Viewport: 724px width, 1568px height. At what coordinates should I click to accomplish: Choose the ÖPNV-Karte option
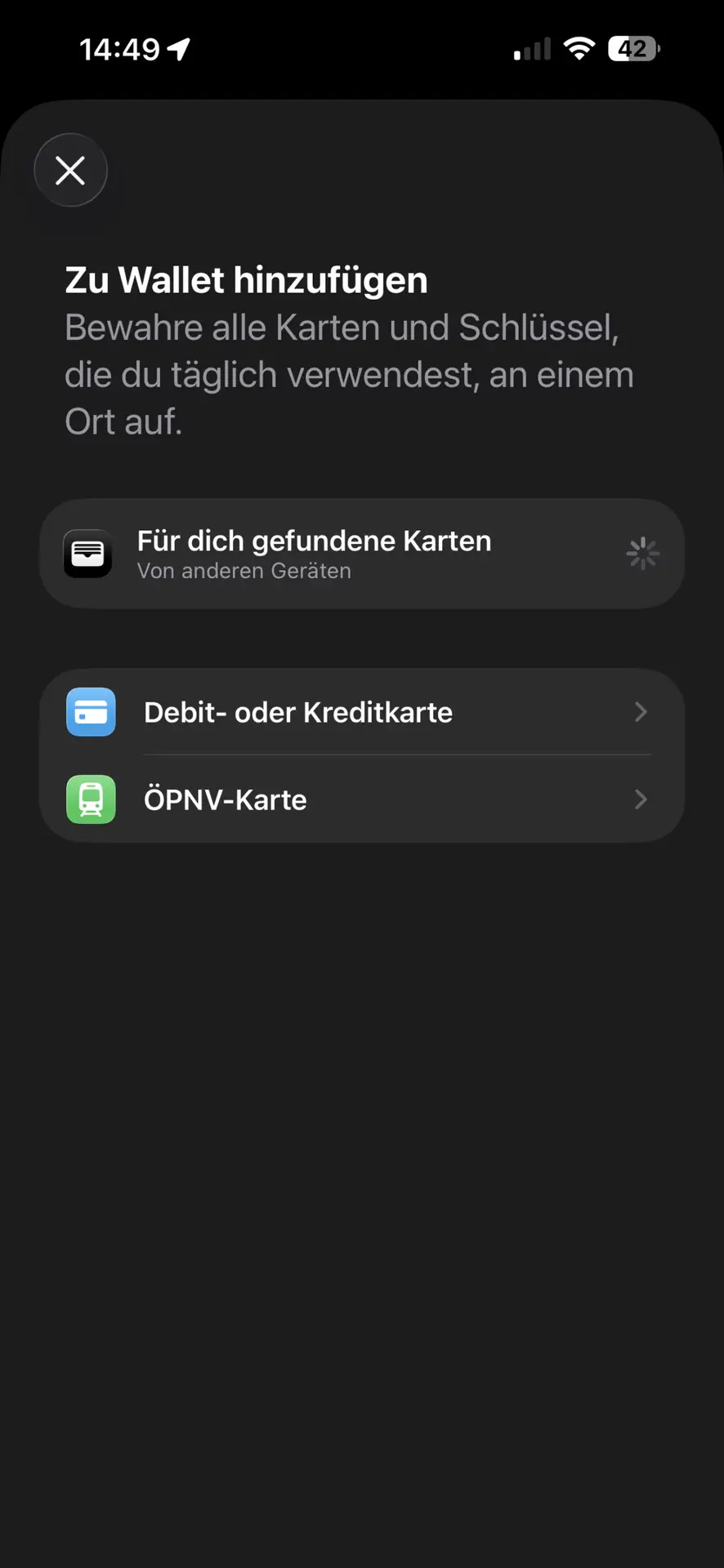click(361, 800)
